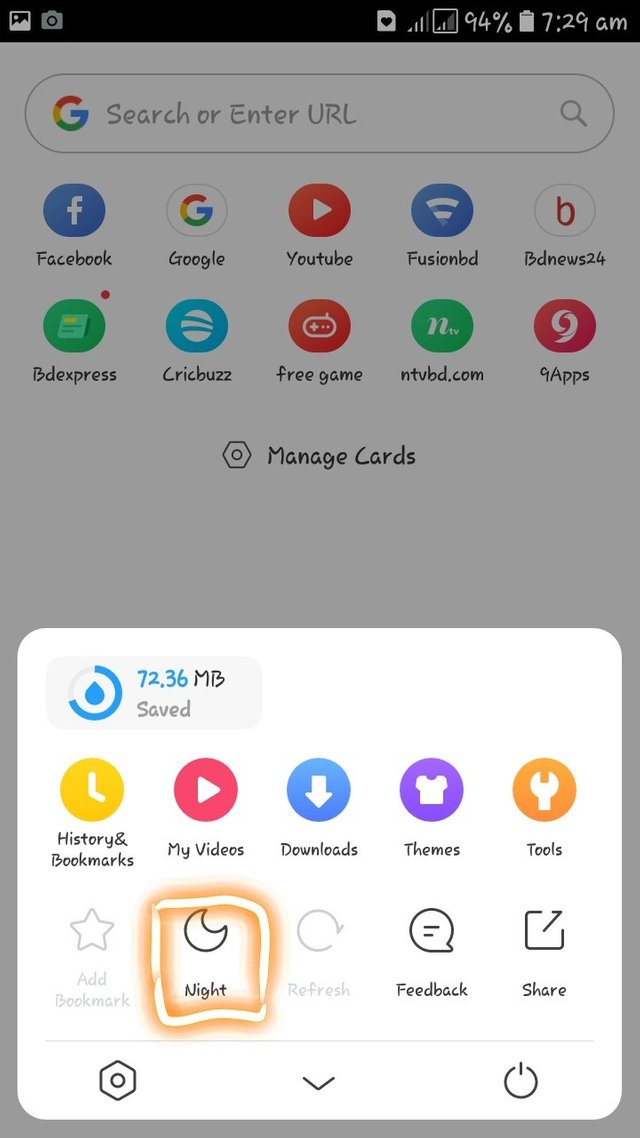Tap the magnifier search icon
This screenshot has width=640, height=1138.
(x=573, y=113)
